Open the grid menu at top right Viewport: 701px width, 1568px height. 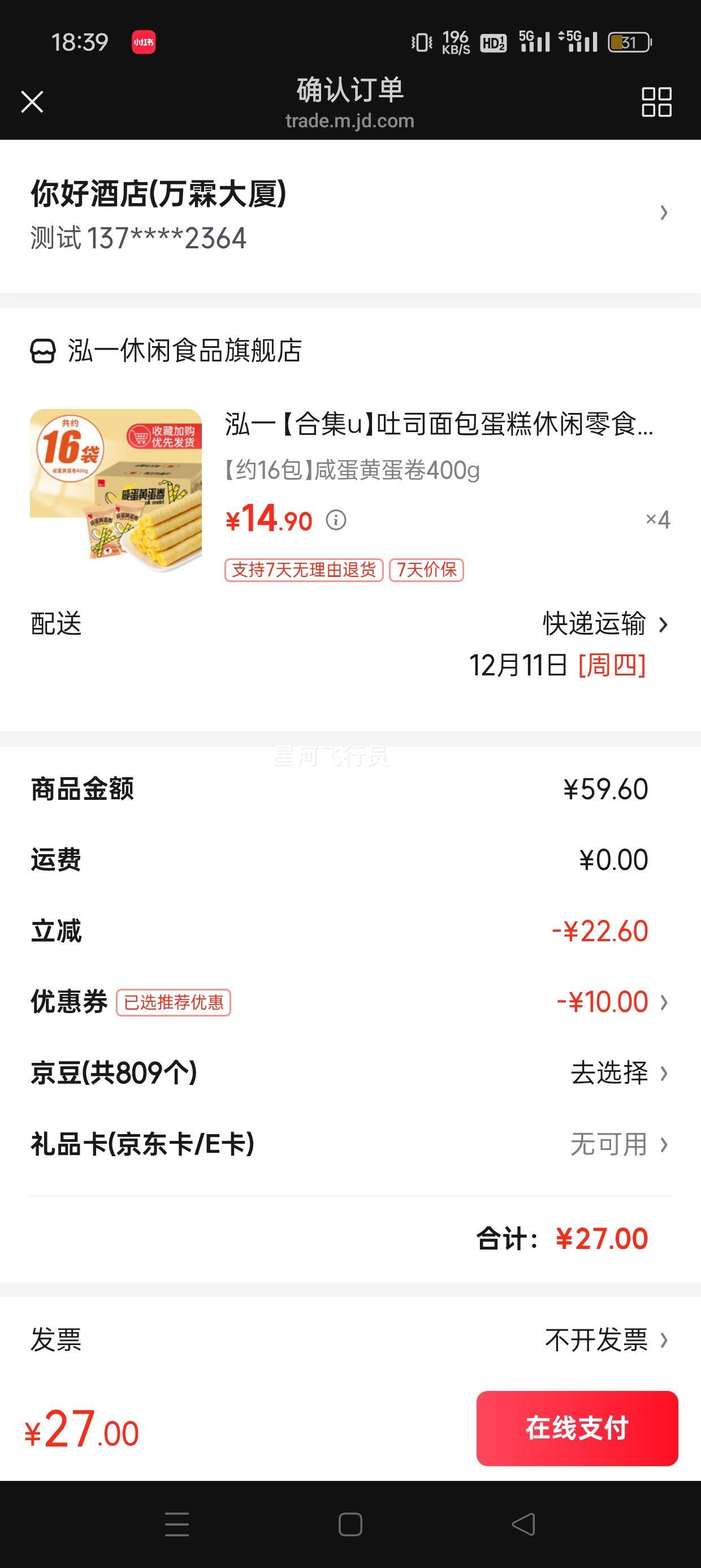coord(656,102)
